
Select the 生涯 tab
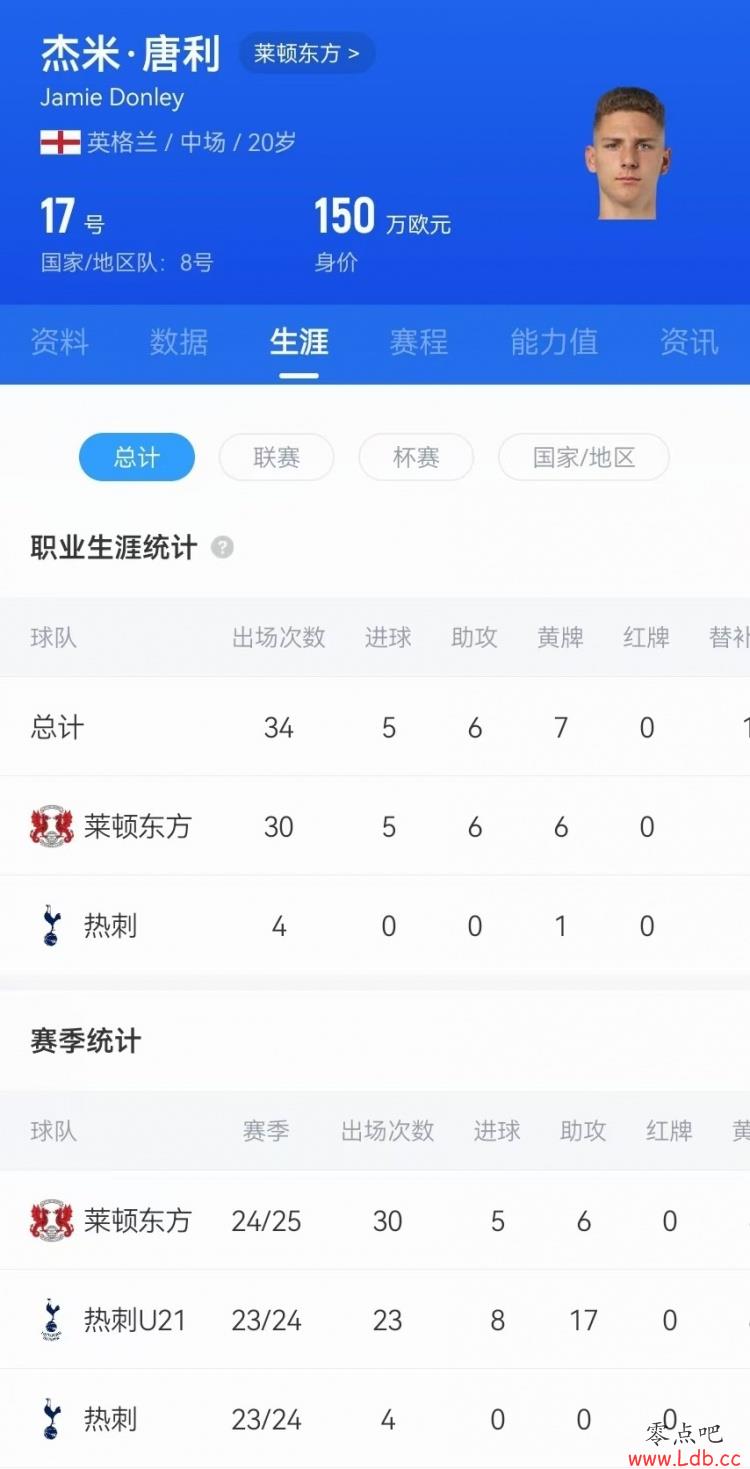(x=299, y=342)
